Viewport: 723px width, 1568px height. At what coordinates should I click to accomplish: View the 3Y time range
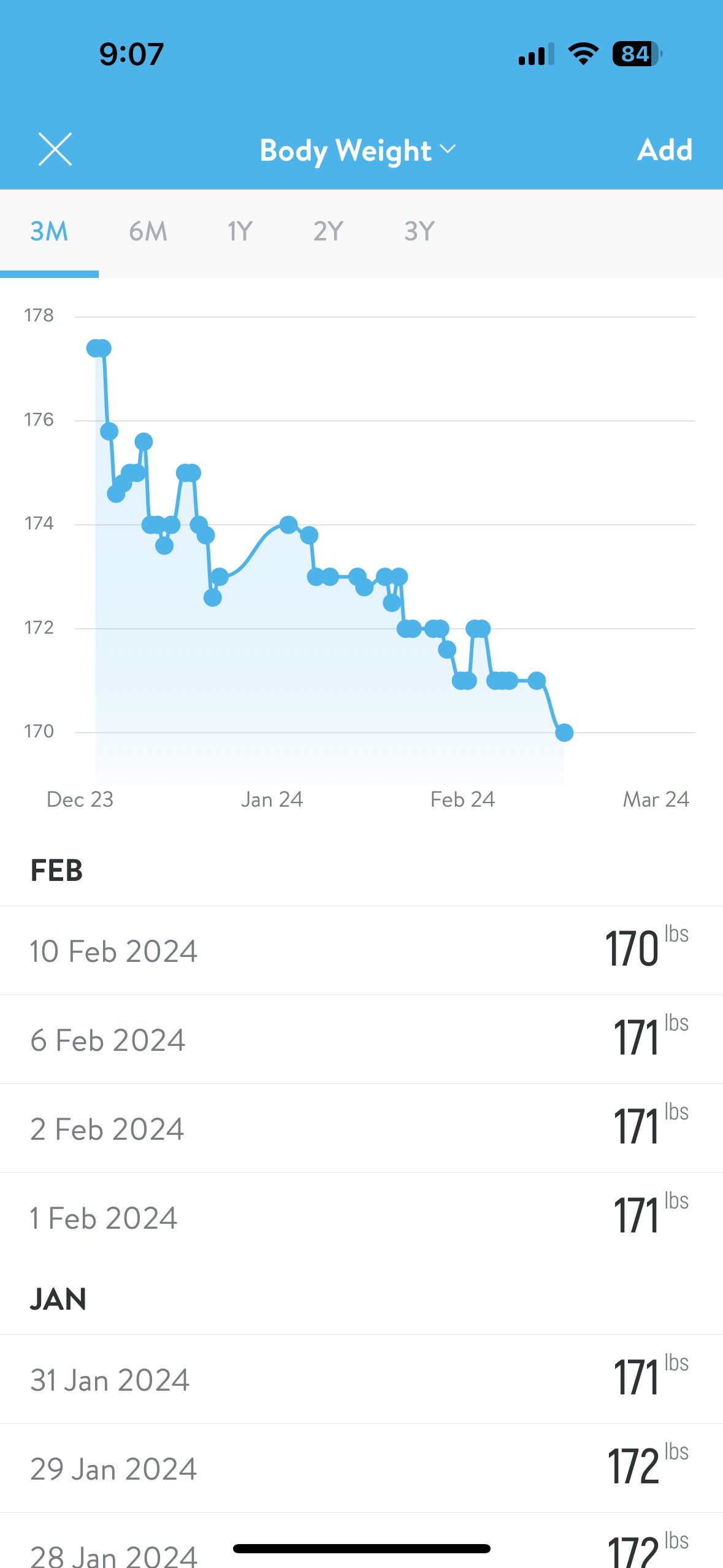pyautogui.click(x=419, y=232)
